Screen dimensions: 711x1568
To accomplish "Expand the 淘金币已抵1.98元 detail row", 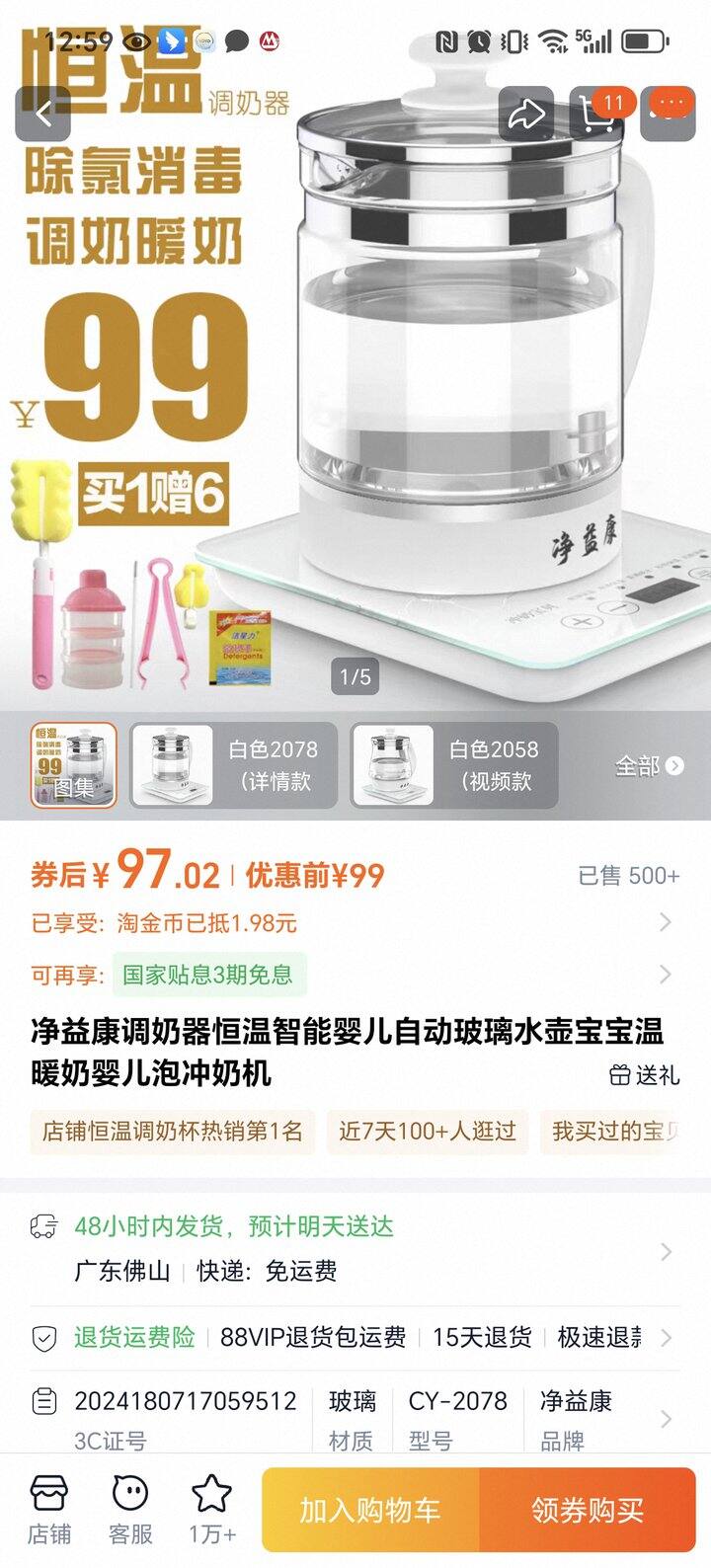I will coord(355,921).
